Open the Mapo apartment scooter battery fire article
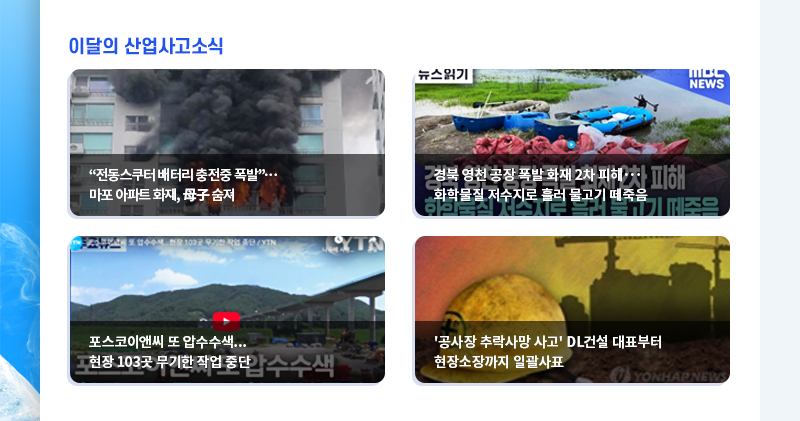This screenshot has width=800, height=421. [227, 143]
